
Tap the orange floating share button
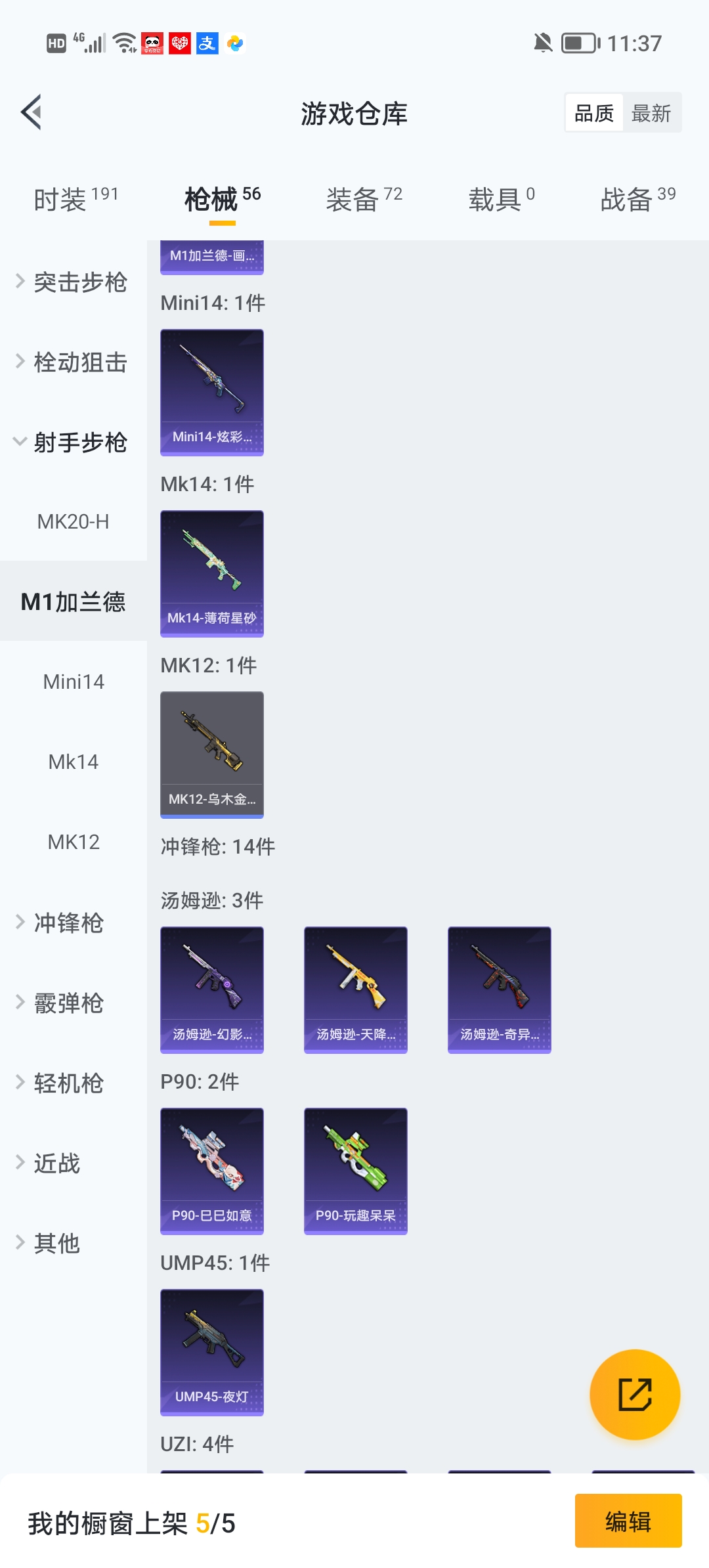point(635,1395)
